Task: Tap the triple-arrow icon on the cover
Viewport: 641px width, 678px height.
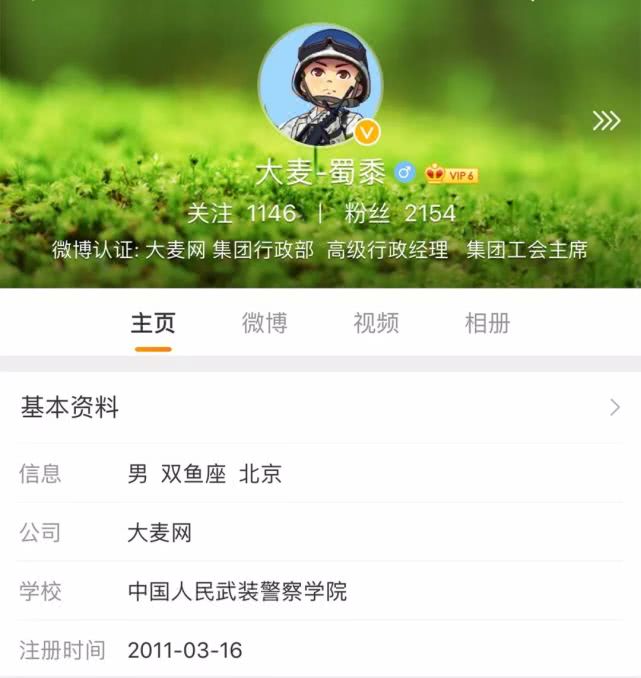Action: (606, 121)
